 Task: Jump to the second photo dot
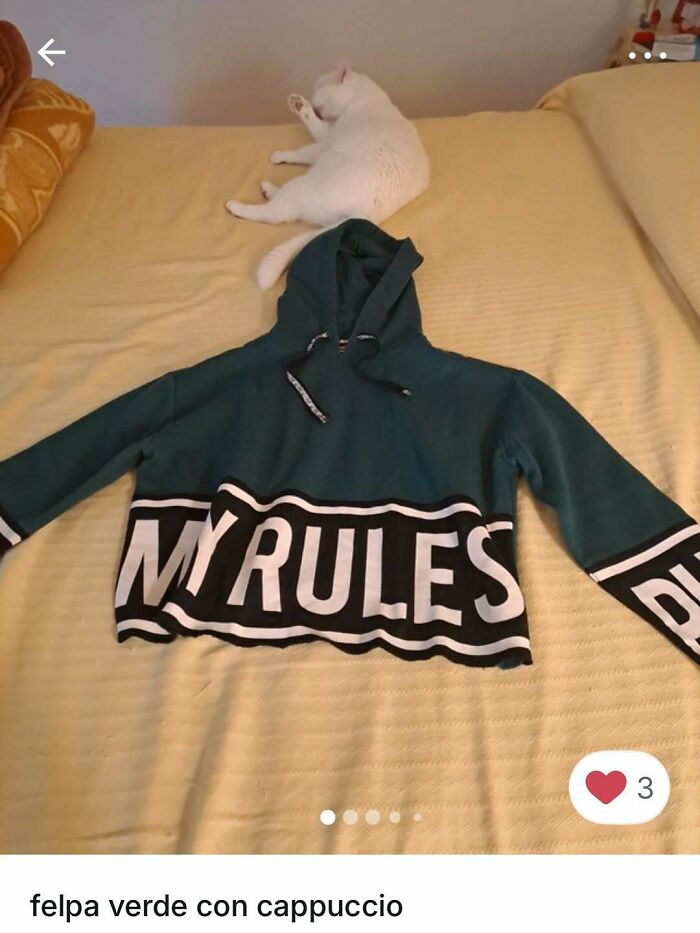point(350,817)
